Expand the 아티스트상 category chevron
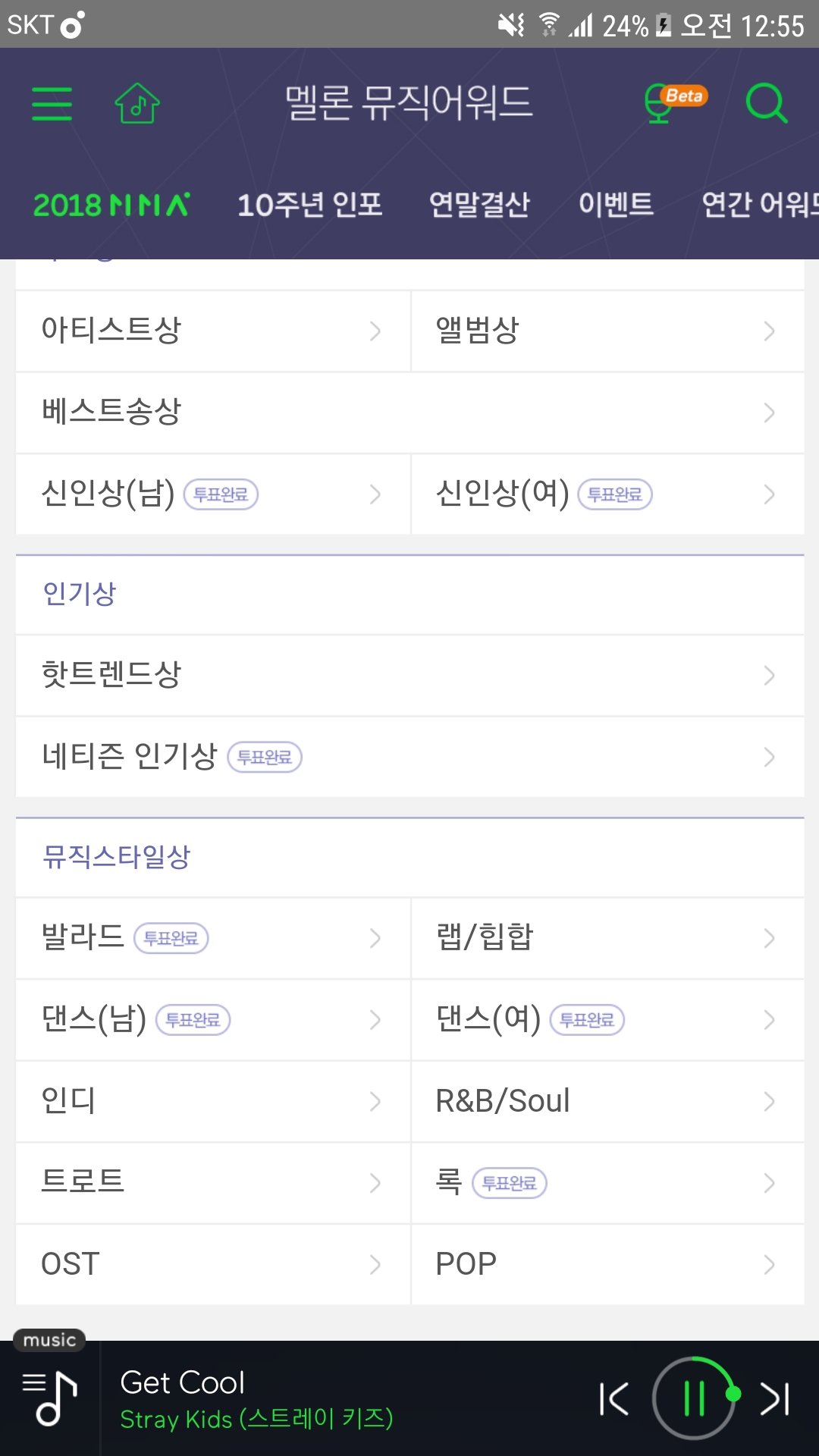This screenshot has height=1456, width=819. [x=374, y=330]
